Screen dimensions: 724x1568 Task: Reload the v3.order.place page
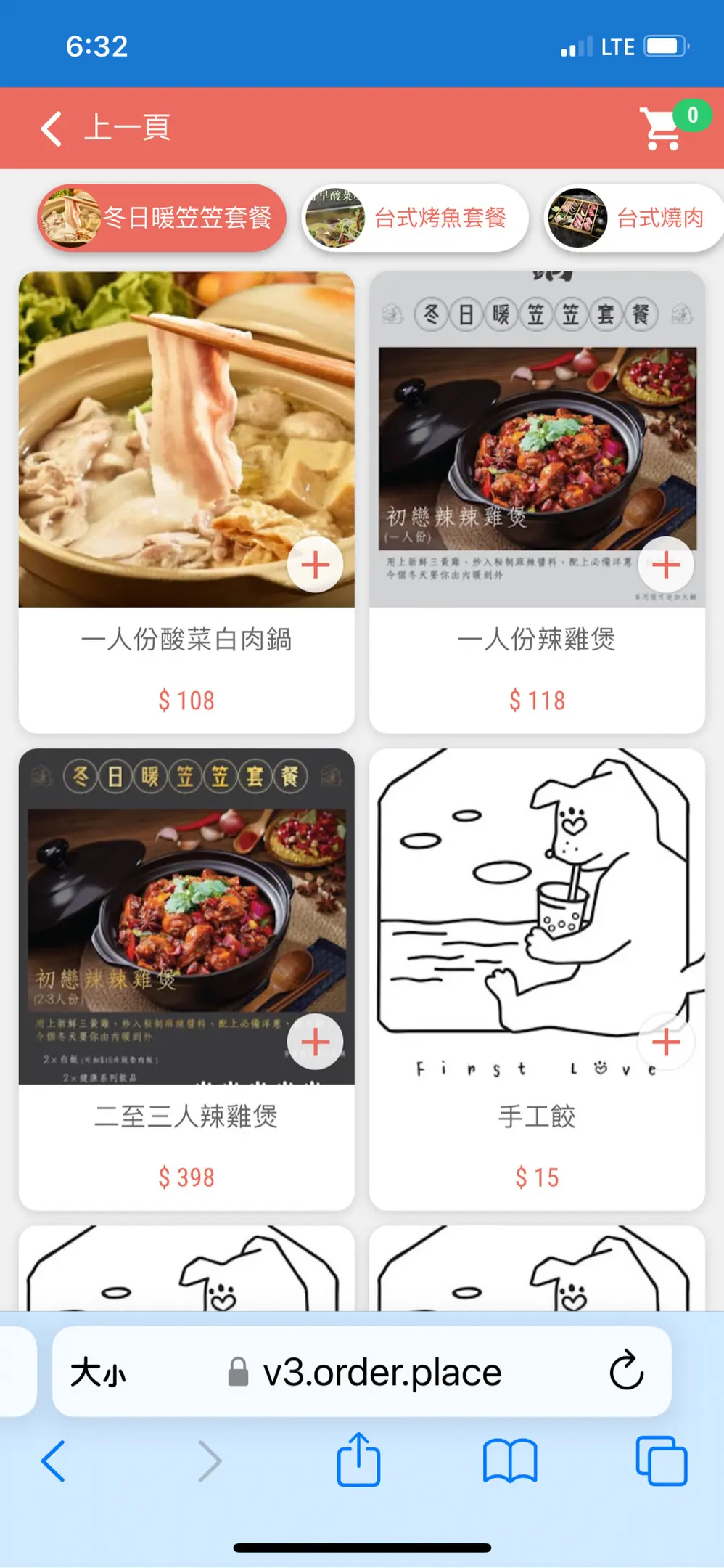click(626, 1371)
